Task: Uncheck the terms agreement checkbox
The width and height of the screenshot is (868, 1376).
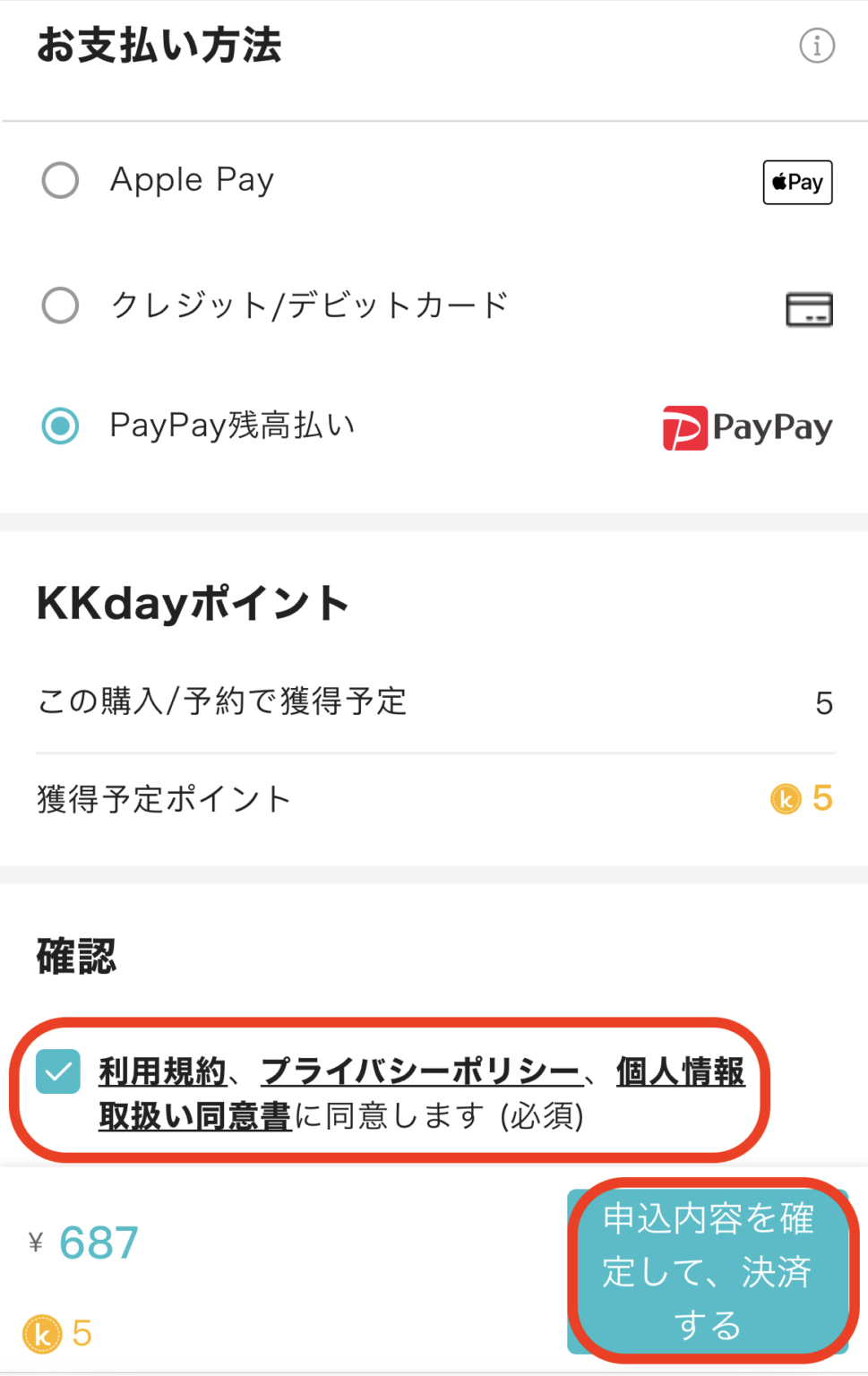Action: (57, 1071)
